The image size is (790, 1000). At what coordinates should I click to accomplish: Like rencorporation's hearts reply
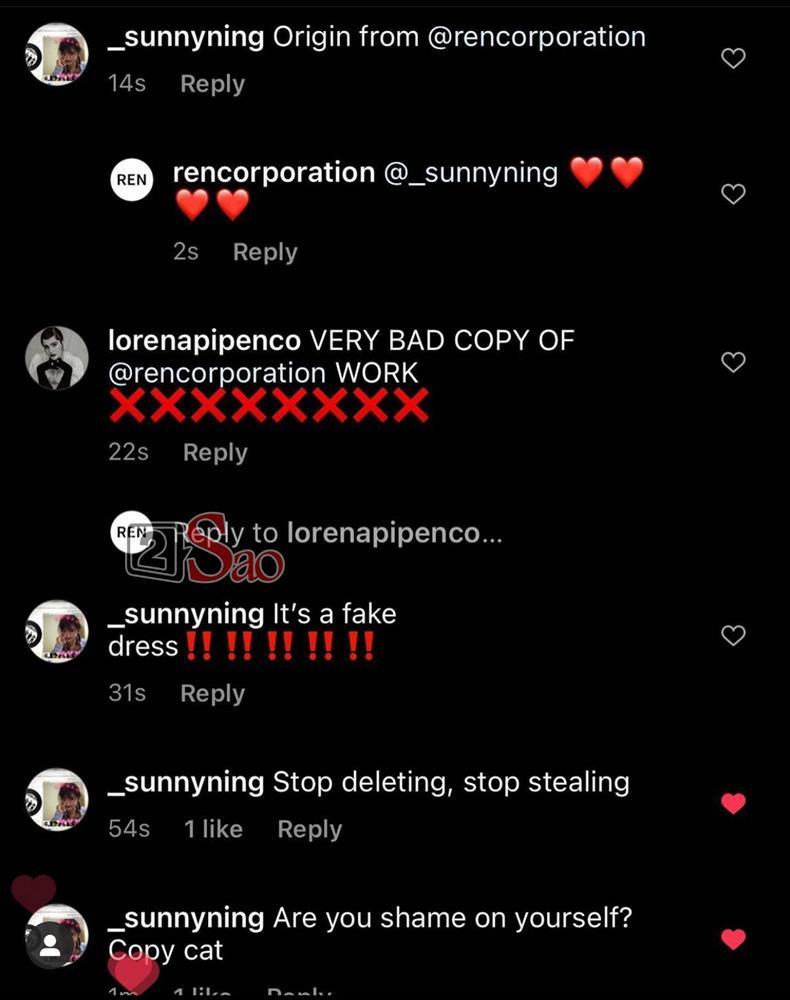[733, 194]
